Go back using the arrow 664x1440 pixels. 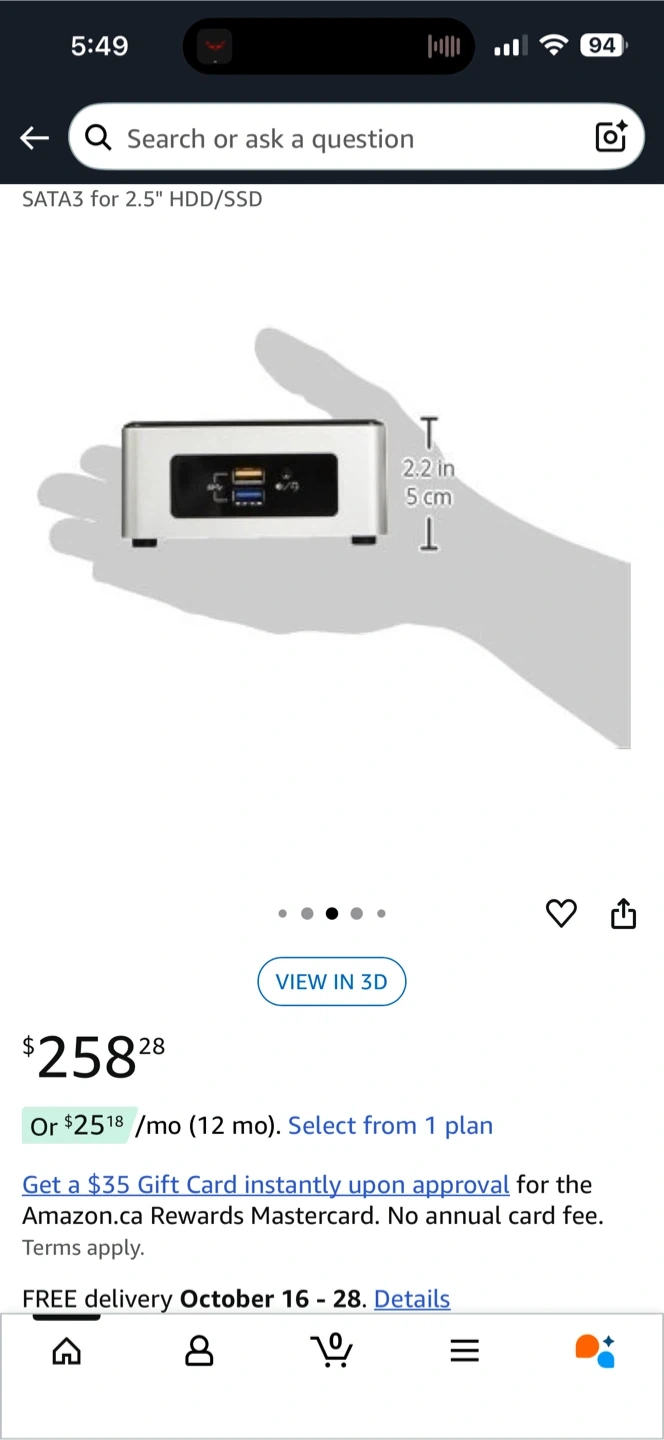click(35, 138)
